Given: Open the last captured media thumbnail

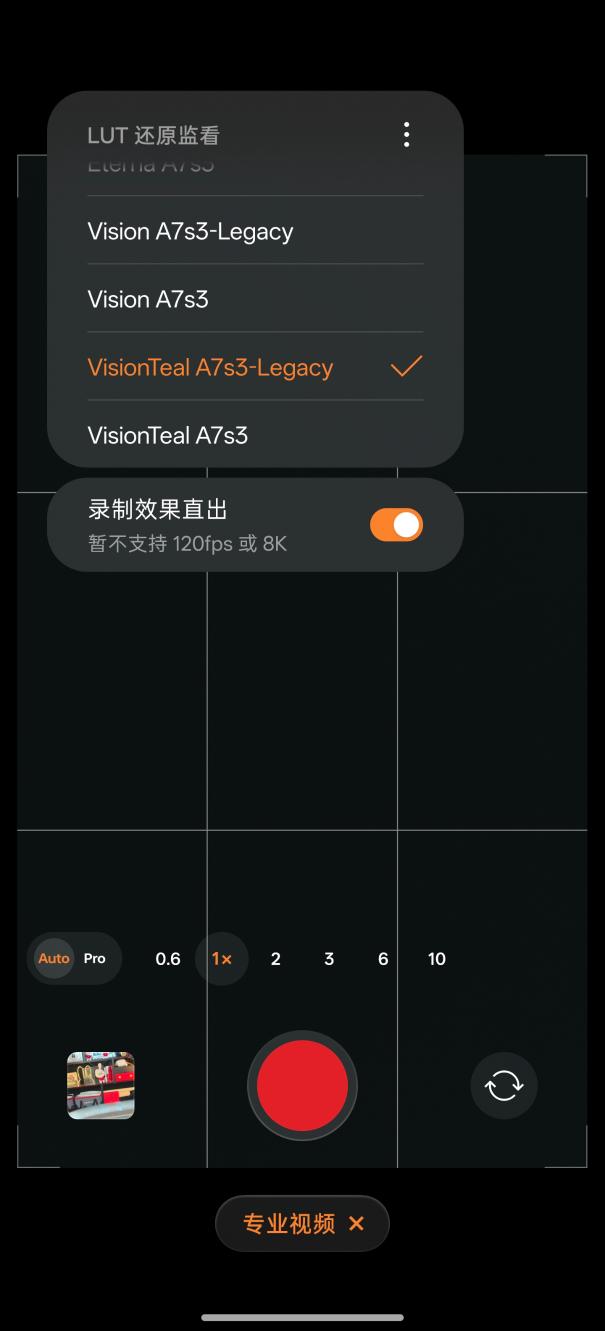Looking at the screenshot, I should point(101,1085).
